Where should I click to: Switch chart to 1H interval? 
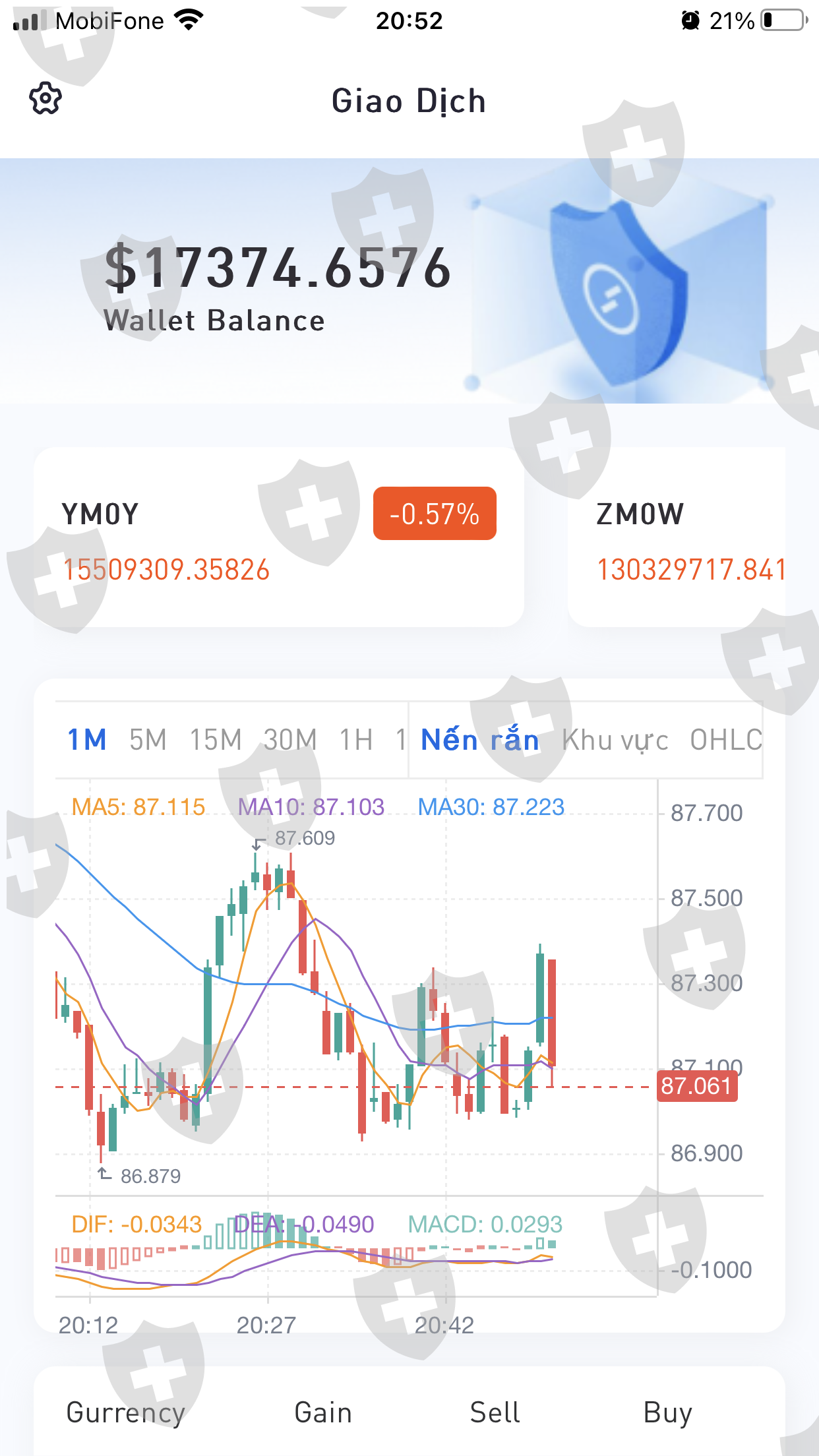tap(356, 740)
